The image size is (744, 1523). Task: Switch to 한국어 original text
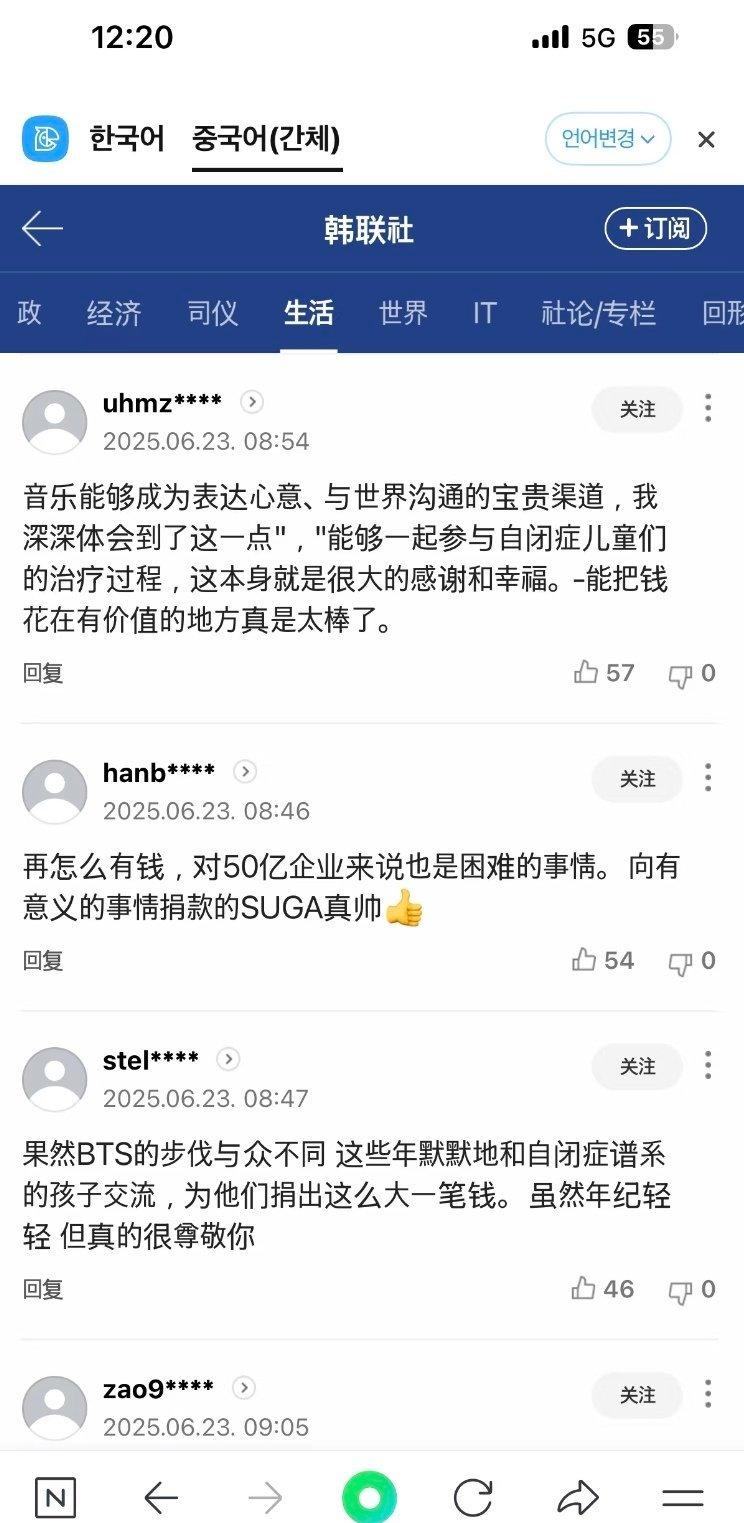pyautogui.click(x=127, y=138)
